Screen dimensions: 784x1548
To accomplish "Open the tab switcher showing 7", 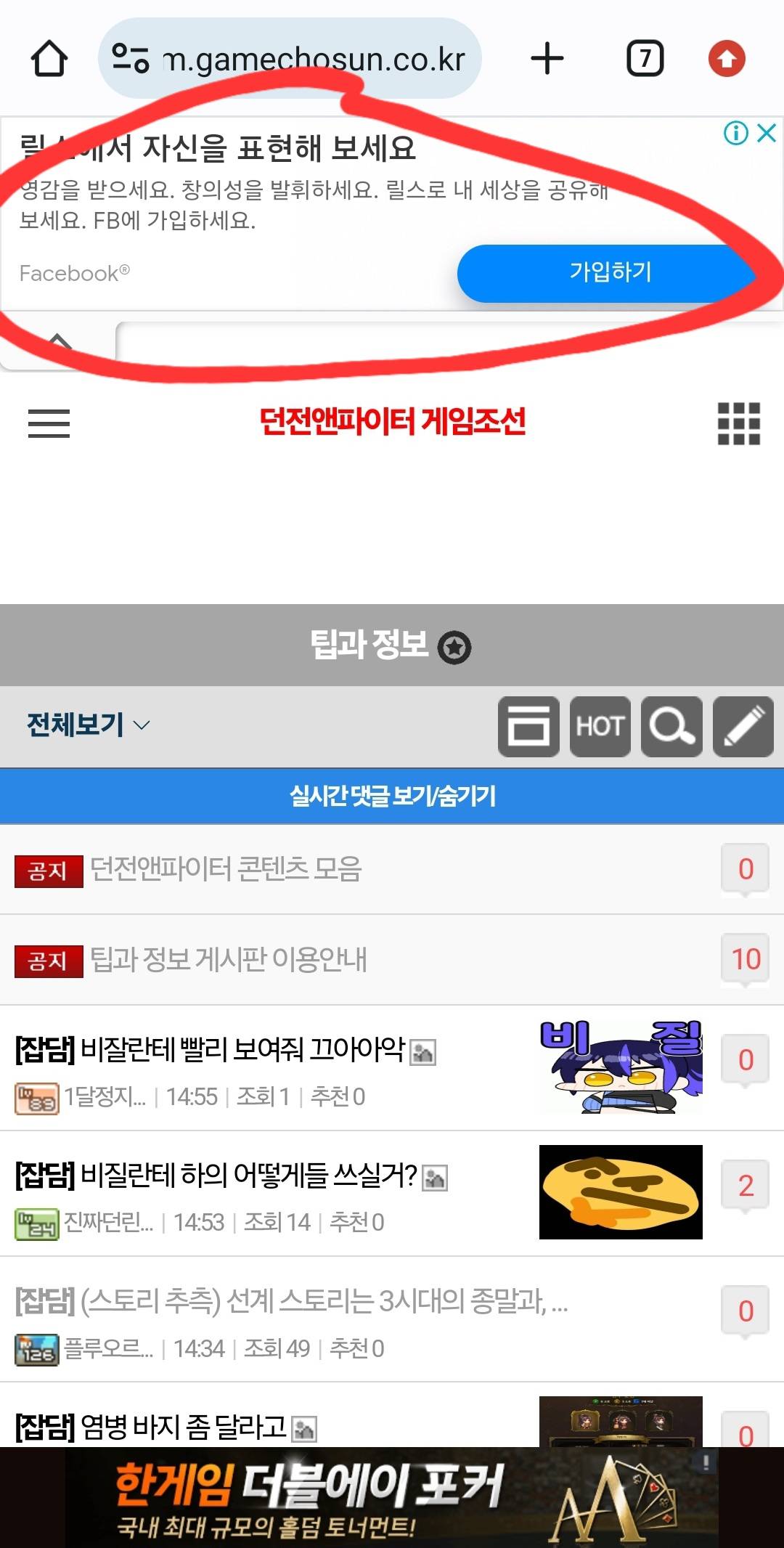I will [x=645, y=59].
